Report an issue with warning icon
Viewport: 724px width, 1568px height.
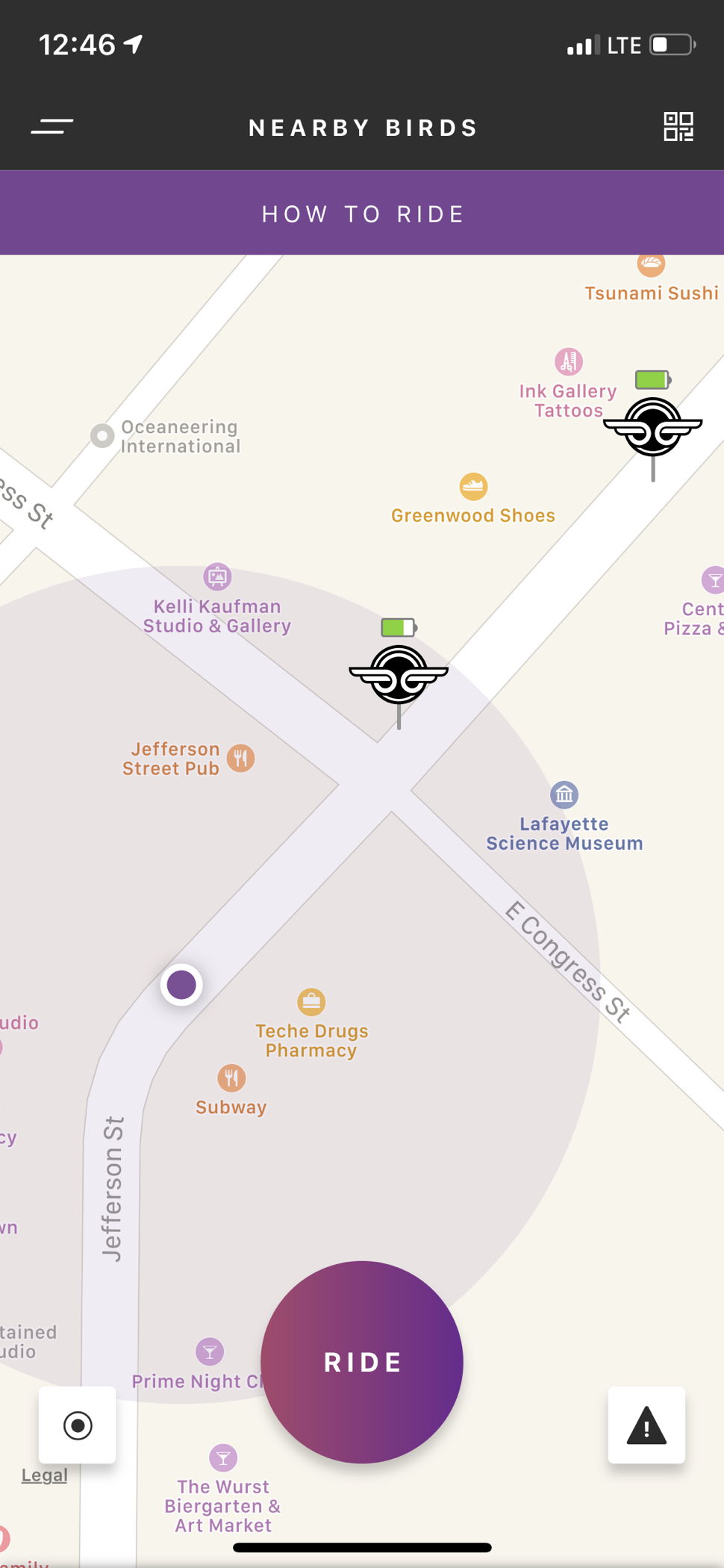click(x=646, y=1425)
